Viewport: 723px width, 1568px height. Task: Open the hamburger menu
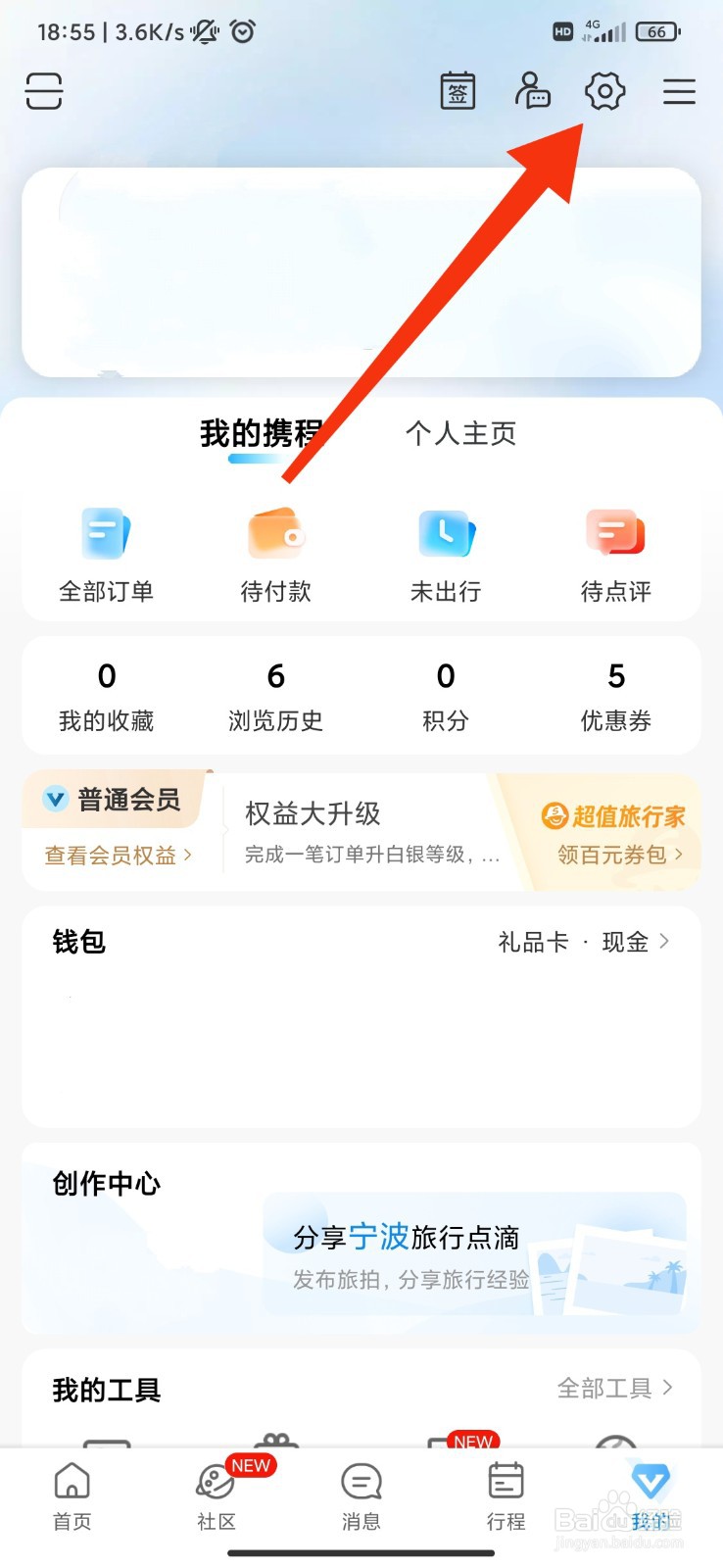[x=679, y=90]
